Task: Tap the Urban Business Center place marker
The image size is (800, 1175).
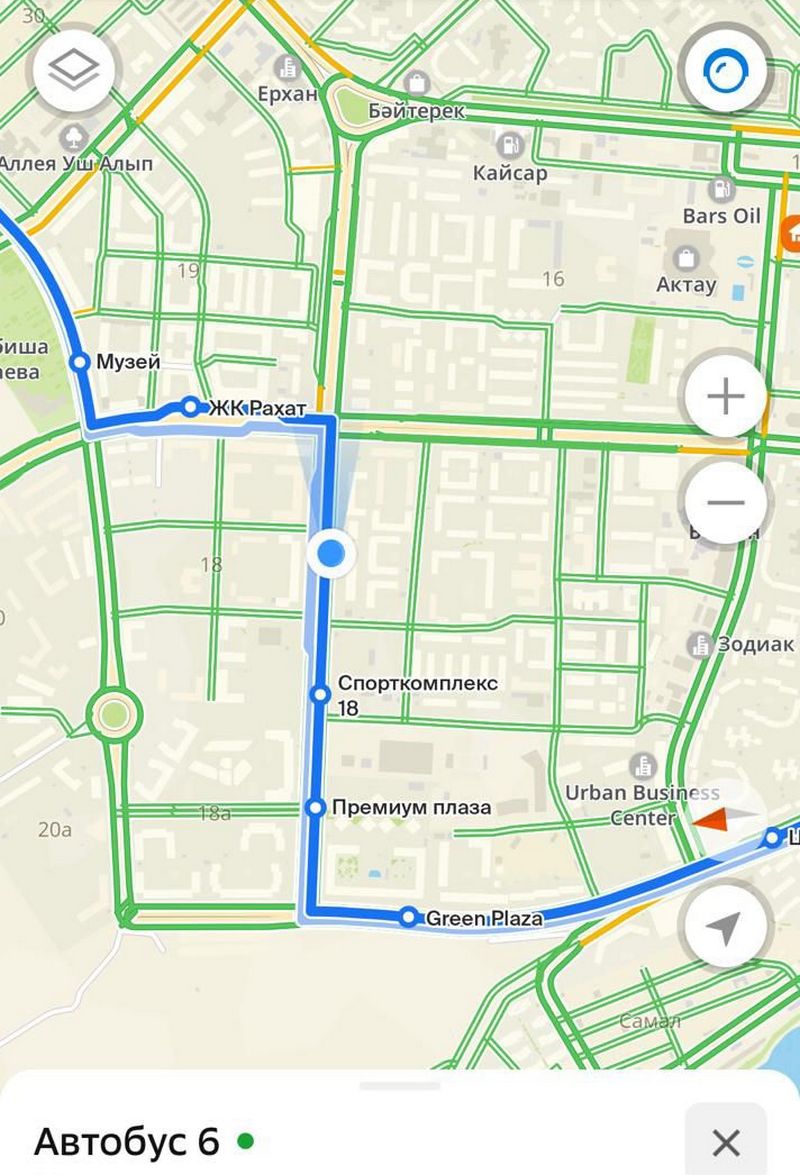Action: tap(643, 768)
